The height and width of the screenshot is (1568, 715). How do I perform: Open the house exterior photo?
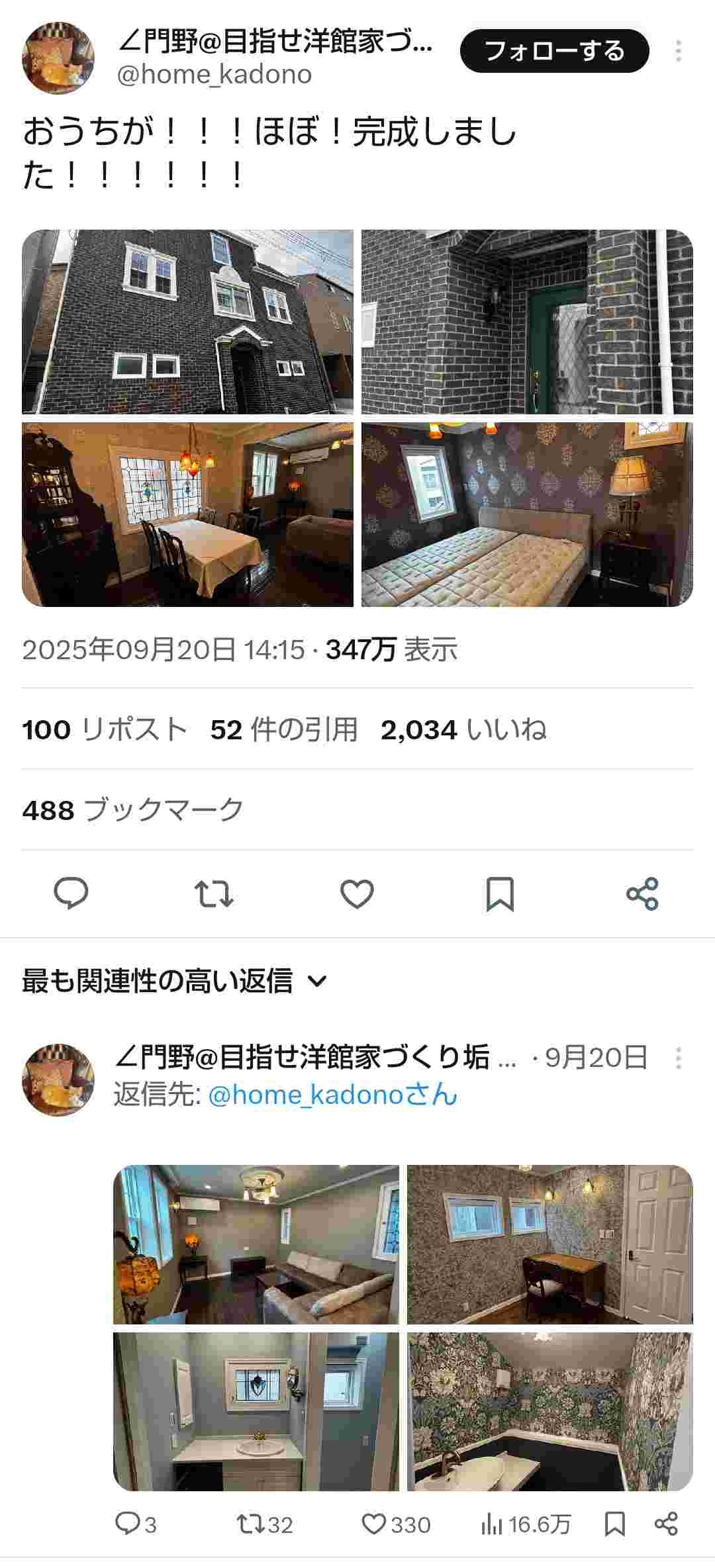click(187, 322)
